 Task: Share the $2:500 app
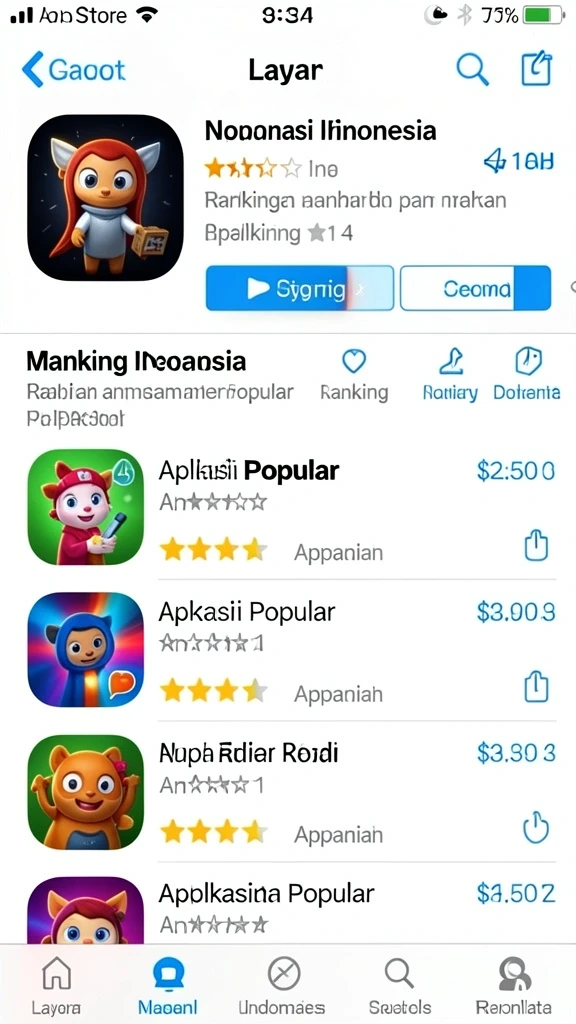(536, 546)
